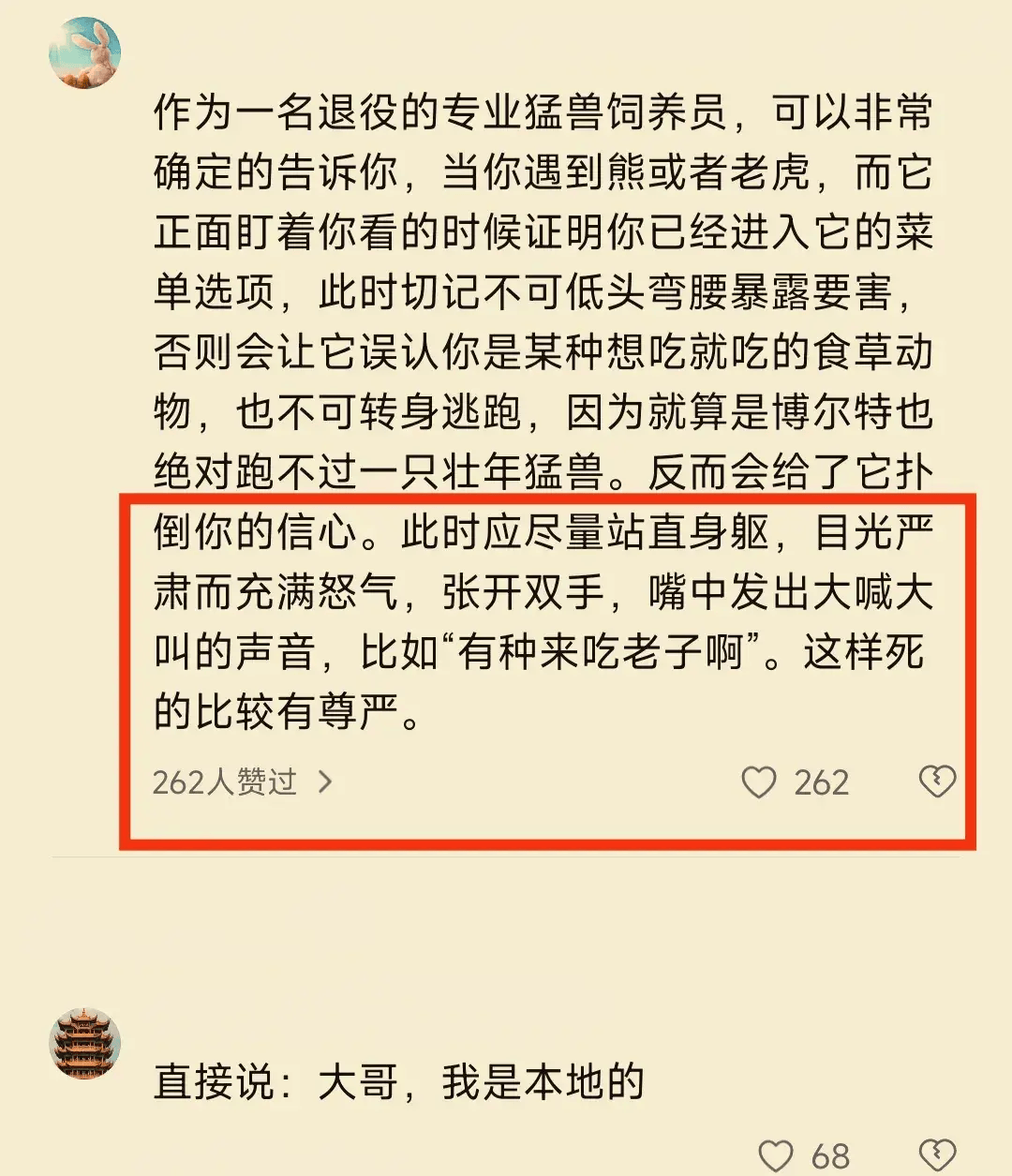Like the comment with 262 likes
Image resolution: width=1012 pixels, height=1176 pixels.
pyautogui.click(x=759, y=782)
